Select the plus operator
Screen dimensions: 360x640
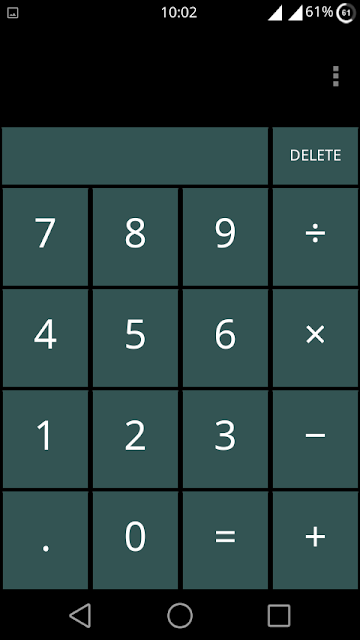point(315,540)
